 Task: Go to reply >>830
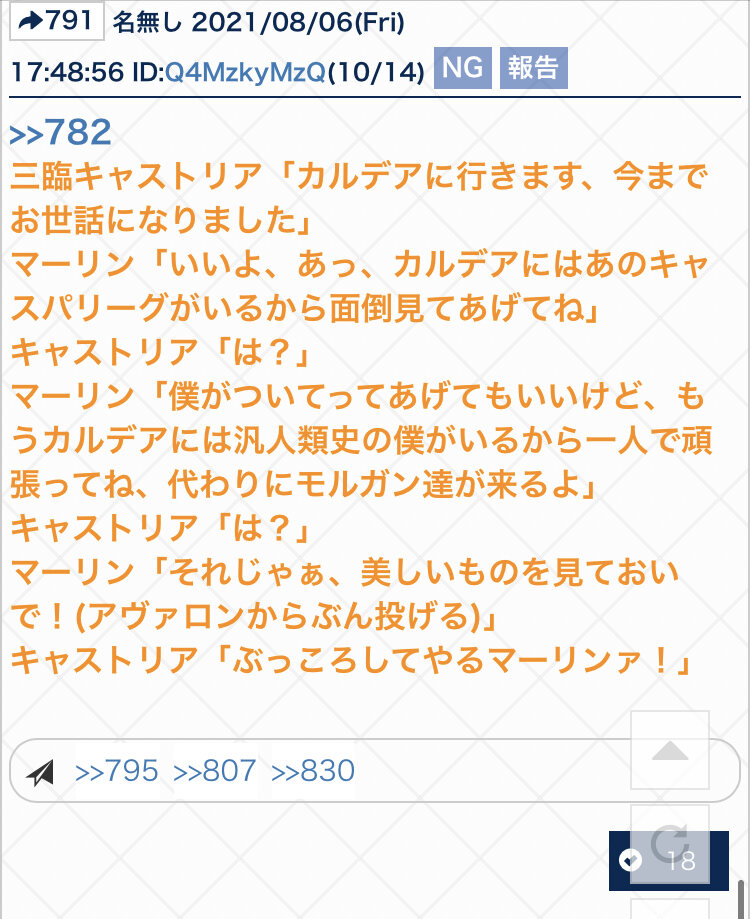313,771
